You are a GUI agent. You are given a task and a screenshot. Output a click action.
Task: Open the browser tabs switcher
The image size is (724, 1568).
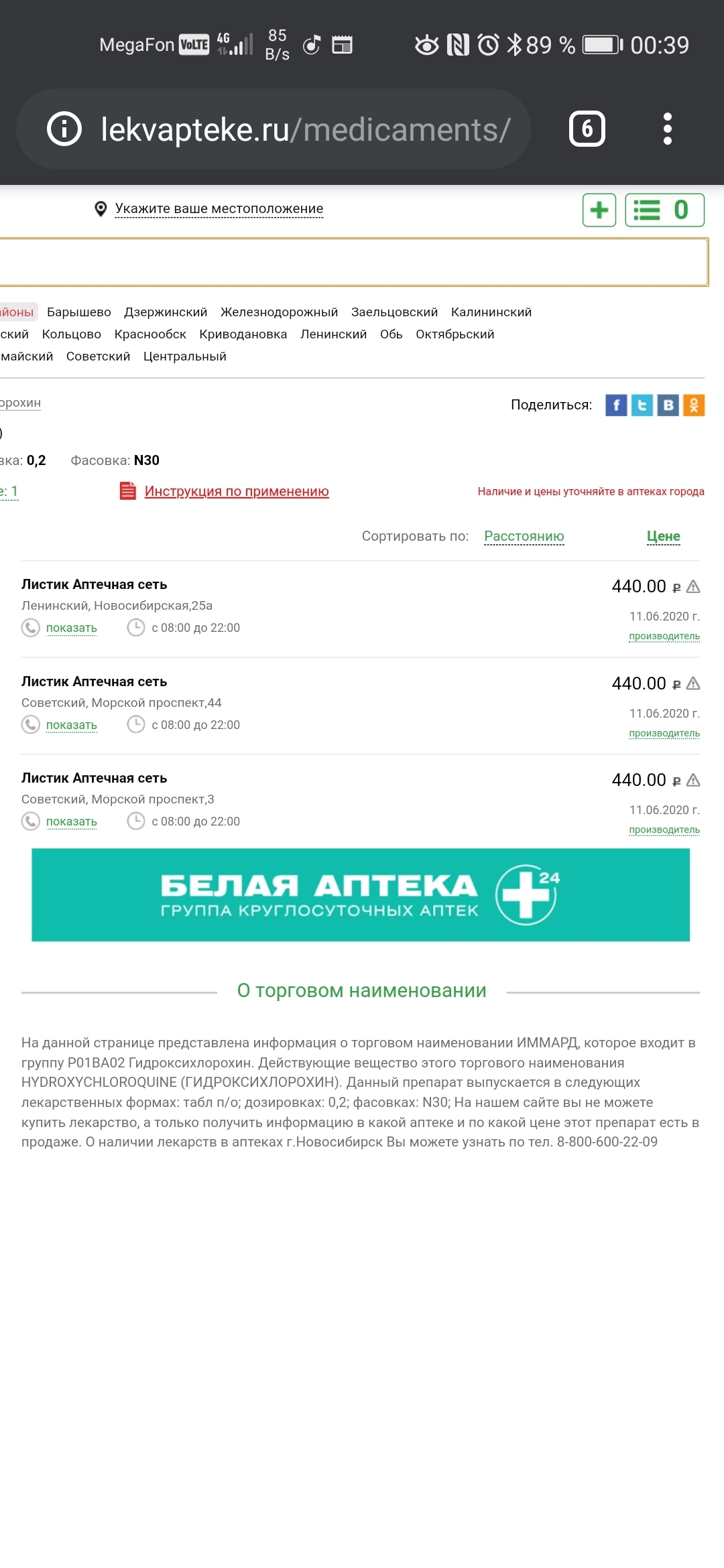coord(587,129)
